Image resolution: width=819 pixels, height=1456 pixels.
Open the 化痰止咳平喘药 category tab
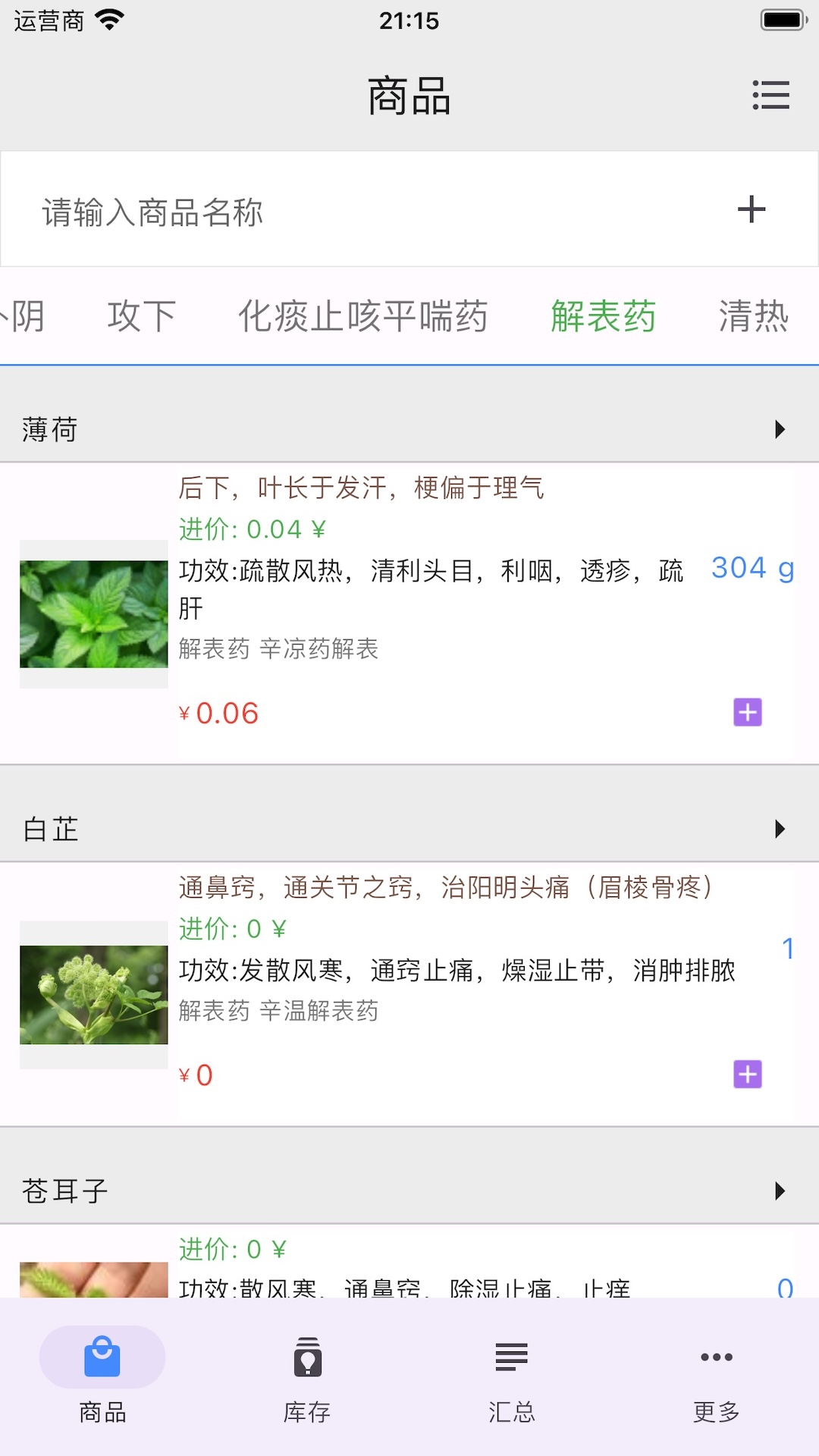[366, 316]
